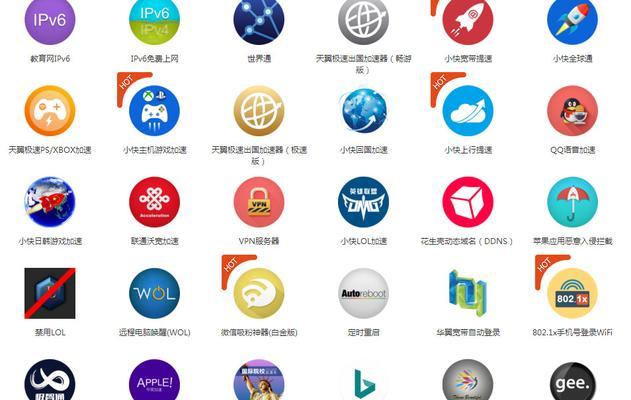Open 天翼极速PS/XBOX加速
Image resolution: width=631 pixels, height=400 pixels.
click(50, 110)
